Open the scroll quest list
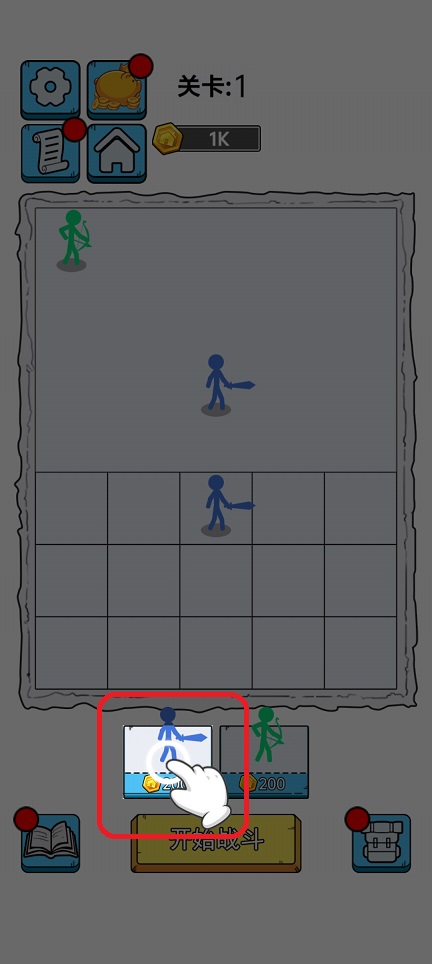The width and height of the screenshot is (432, 964). pyautogui.click(x=50, y=153)
